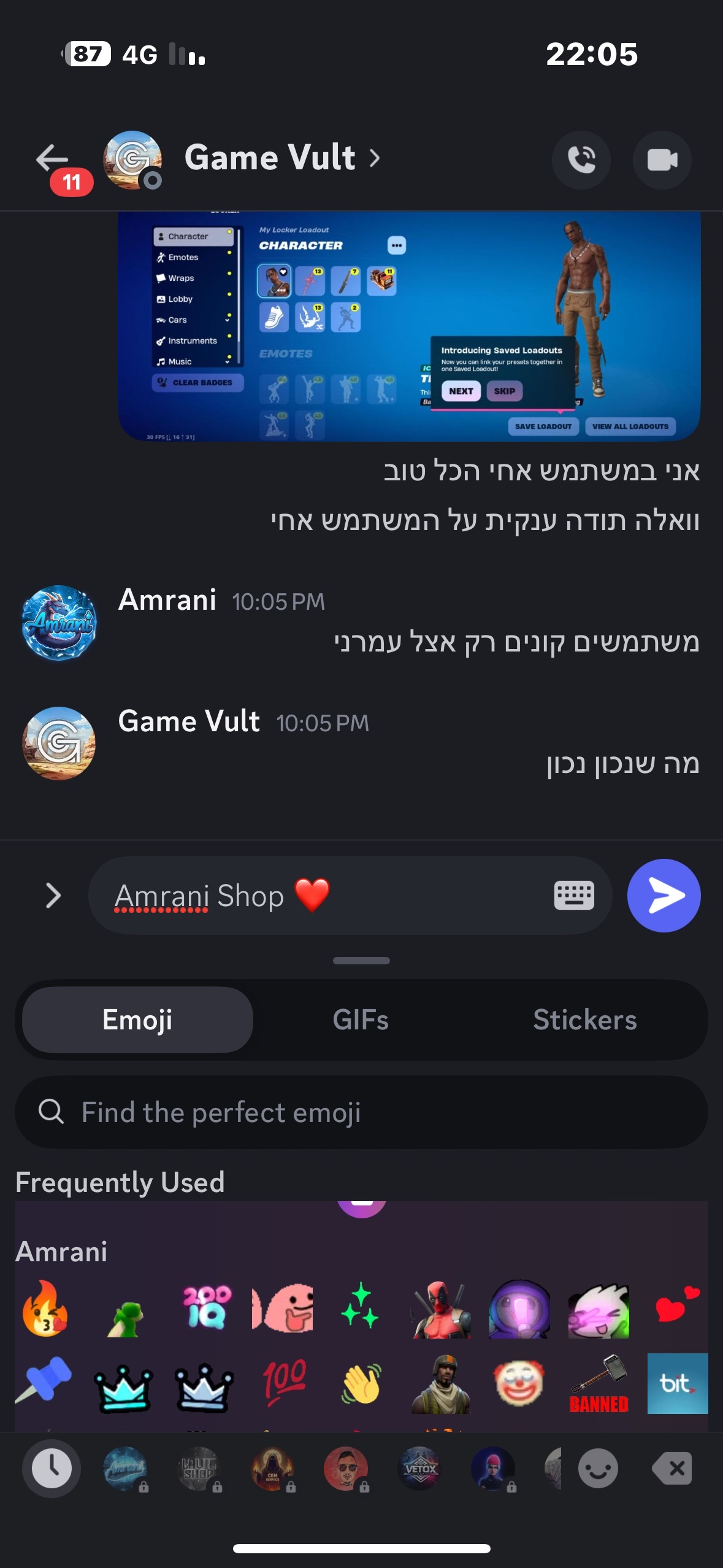Add the BANNED hammer emoji
Image resolution: width=723 pixels, height=1568 pixels.
tap(599, 1384)
